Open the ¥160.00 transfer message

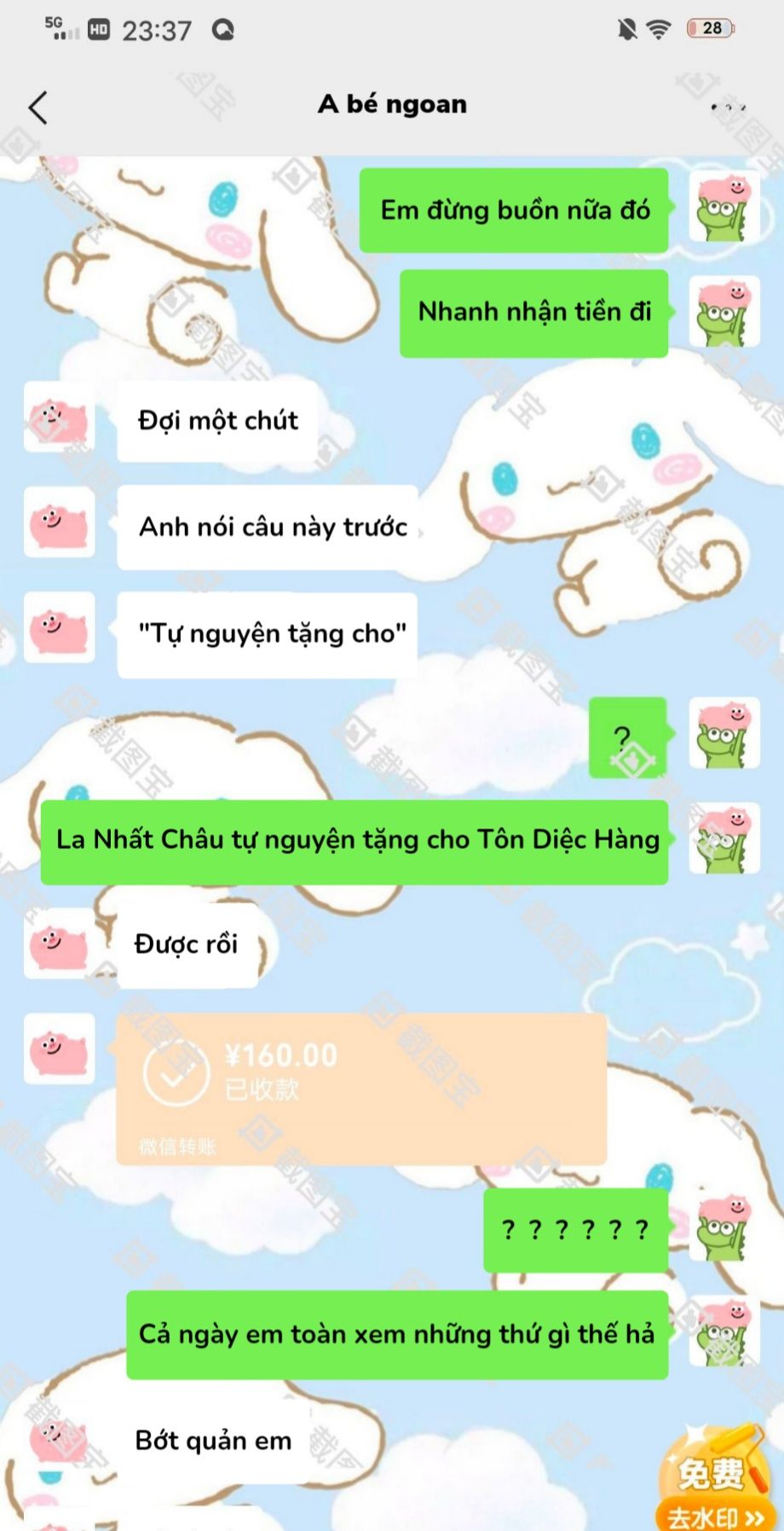pos(360,1088)
